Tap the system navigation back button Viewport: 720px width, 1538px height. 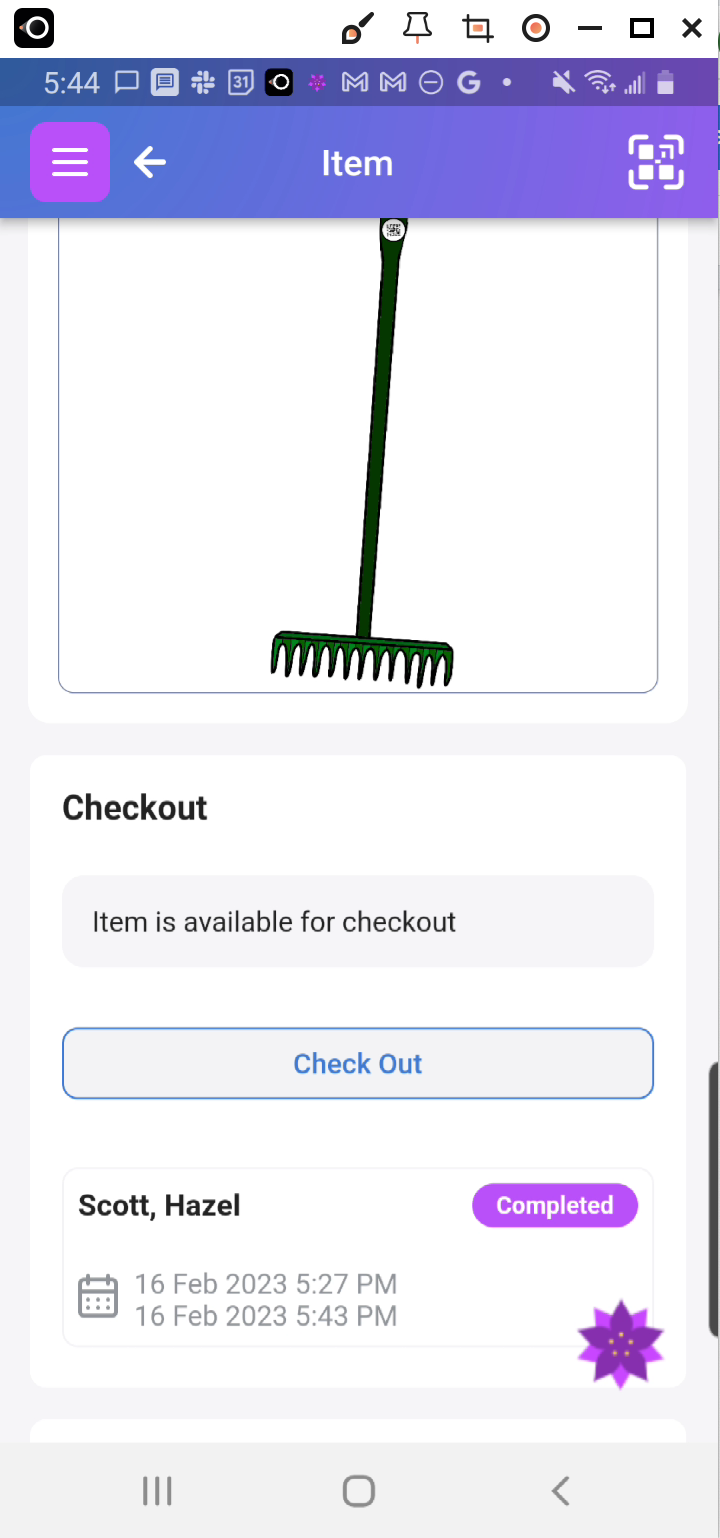pyautogui.click(x=560, y=1491)
